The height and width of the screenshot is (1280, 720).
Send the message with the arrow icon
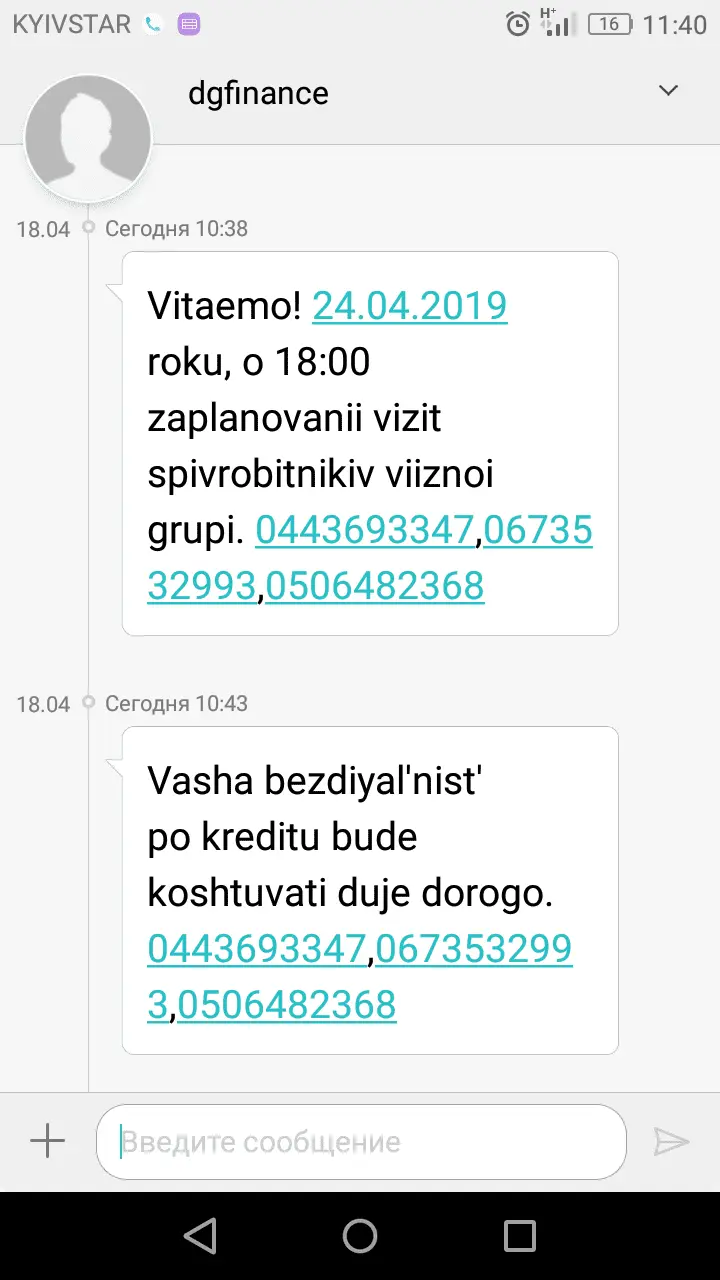coord(671,1141)
